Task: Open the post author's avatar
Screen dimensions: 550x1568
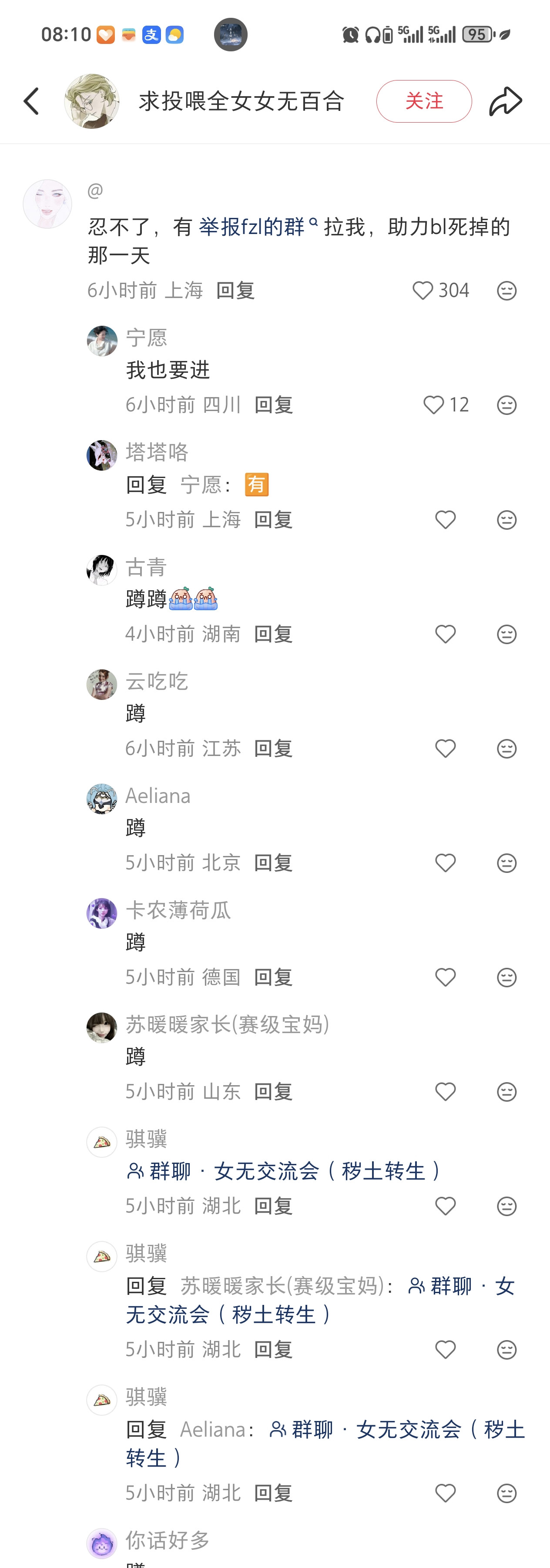Action: click(92, 101)
